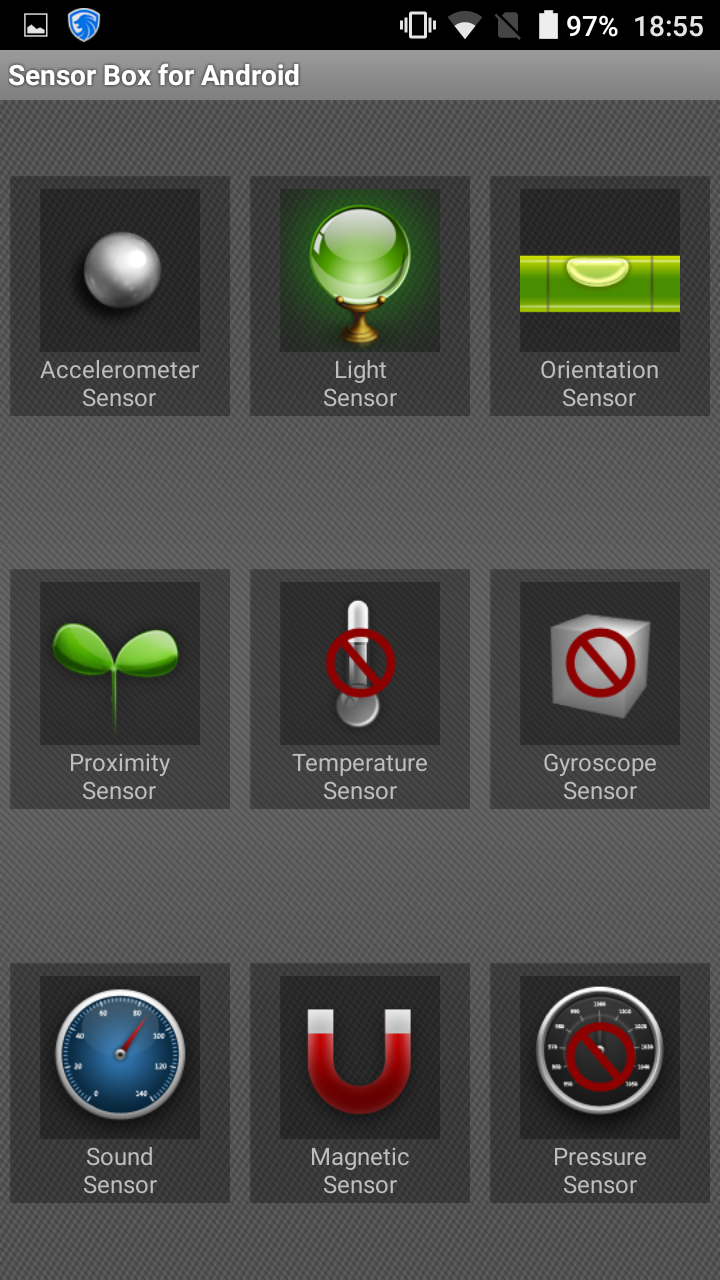This screenshot has width=720, height=1280.
Task: Open the Sound Sensor meter
Action: 120,1082
